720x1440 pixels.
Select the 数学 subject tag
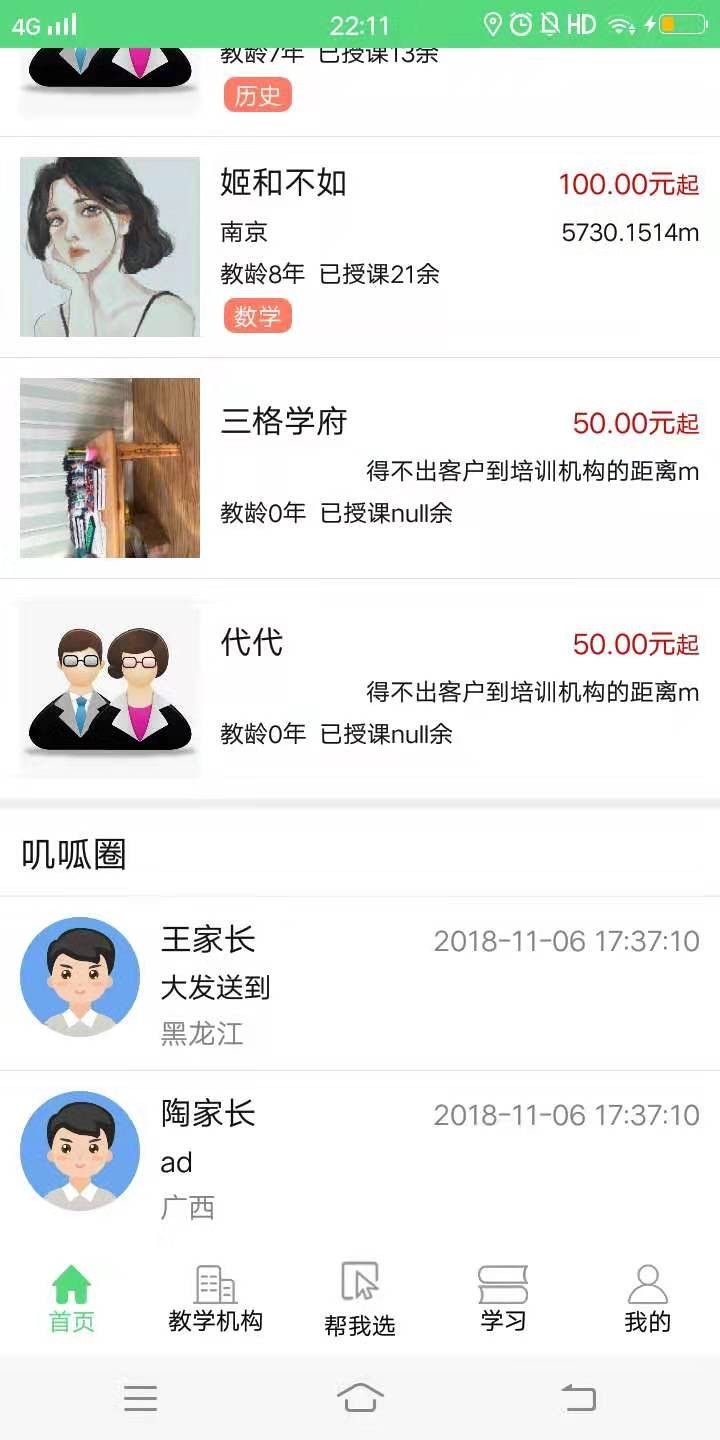coord(257,315)
